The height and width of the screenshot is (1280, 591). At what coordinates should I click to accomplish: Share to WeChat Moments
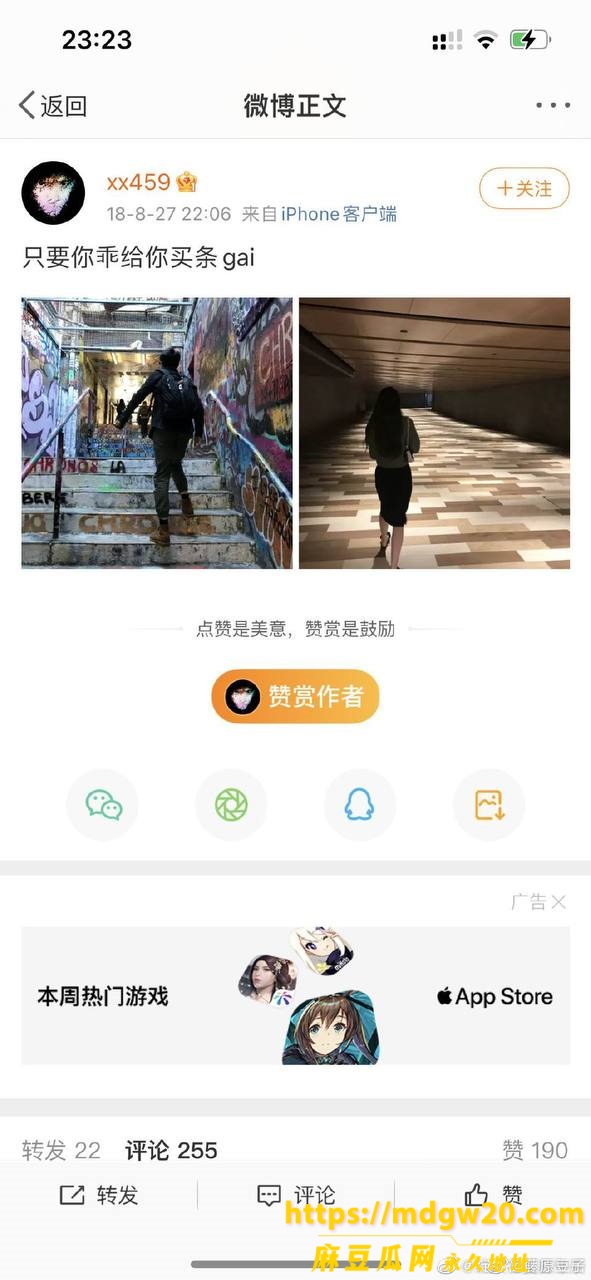coord(231,805)
